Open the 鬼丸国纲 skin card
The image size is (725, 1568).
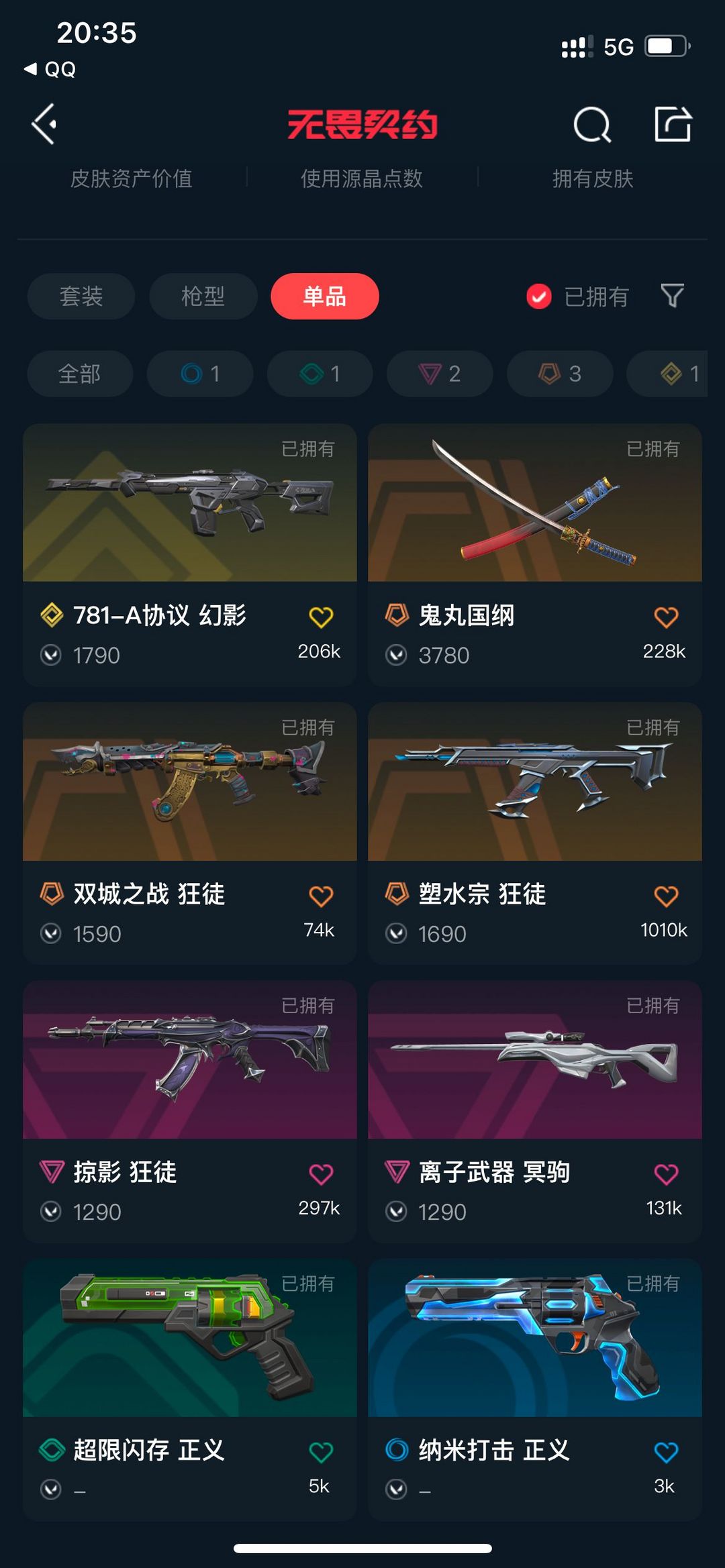coord(535,554)
